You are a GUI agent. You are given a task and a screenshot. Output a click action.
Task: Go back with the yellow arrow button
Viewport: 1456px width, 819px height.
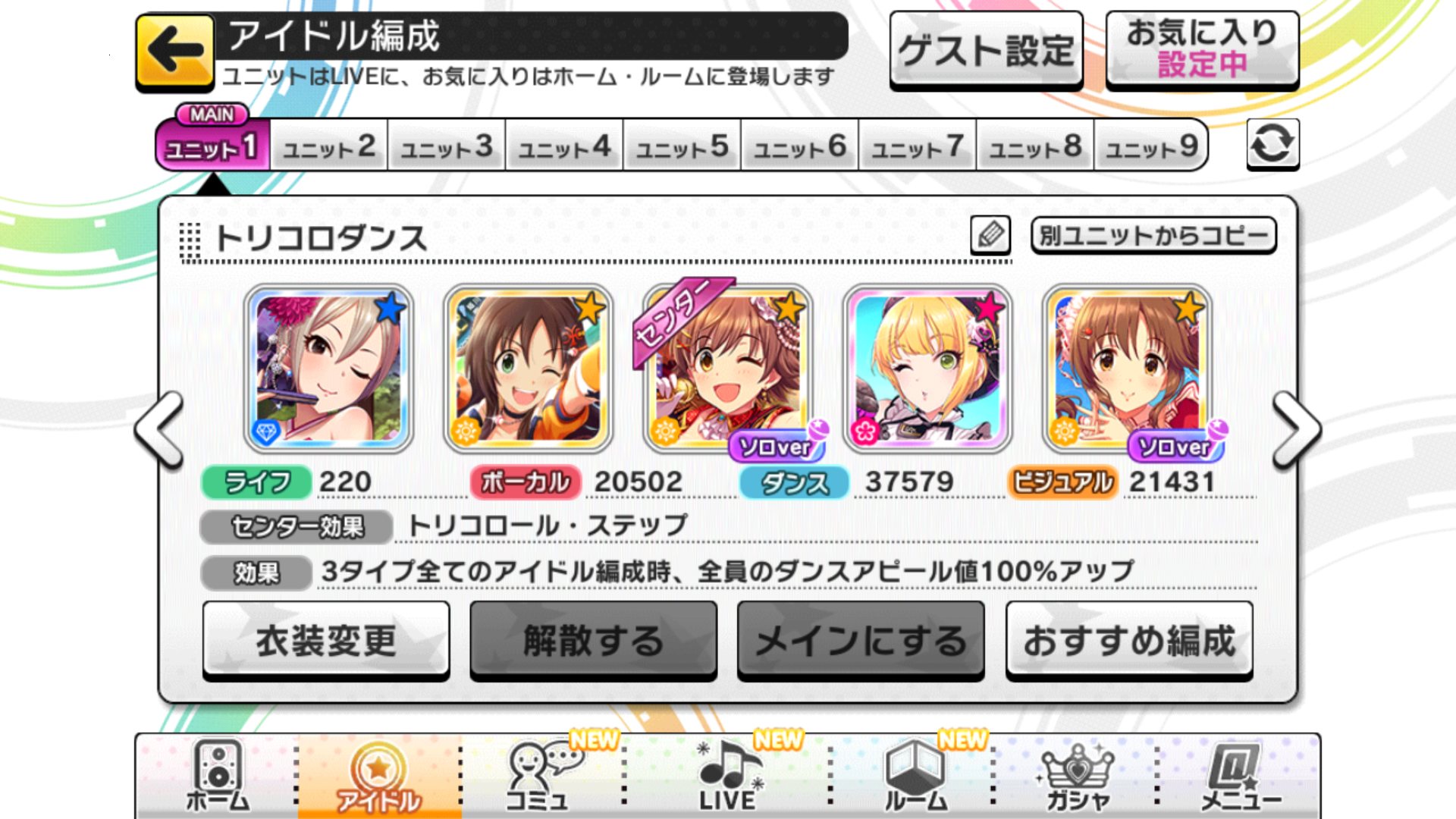point(175,52)
